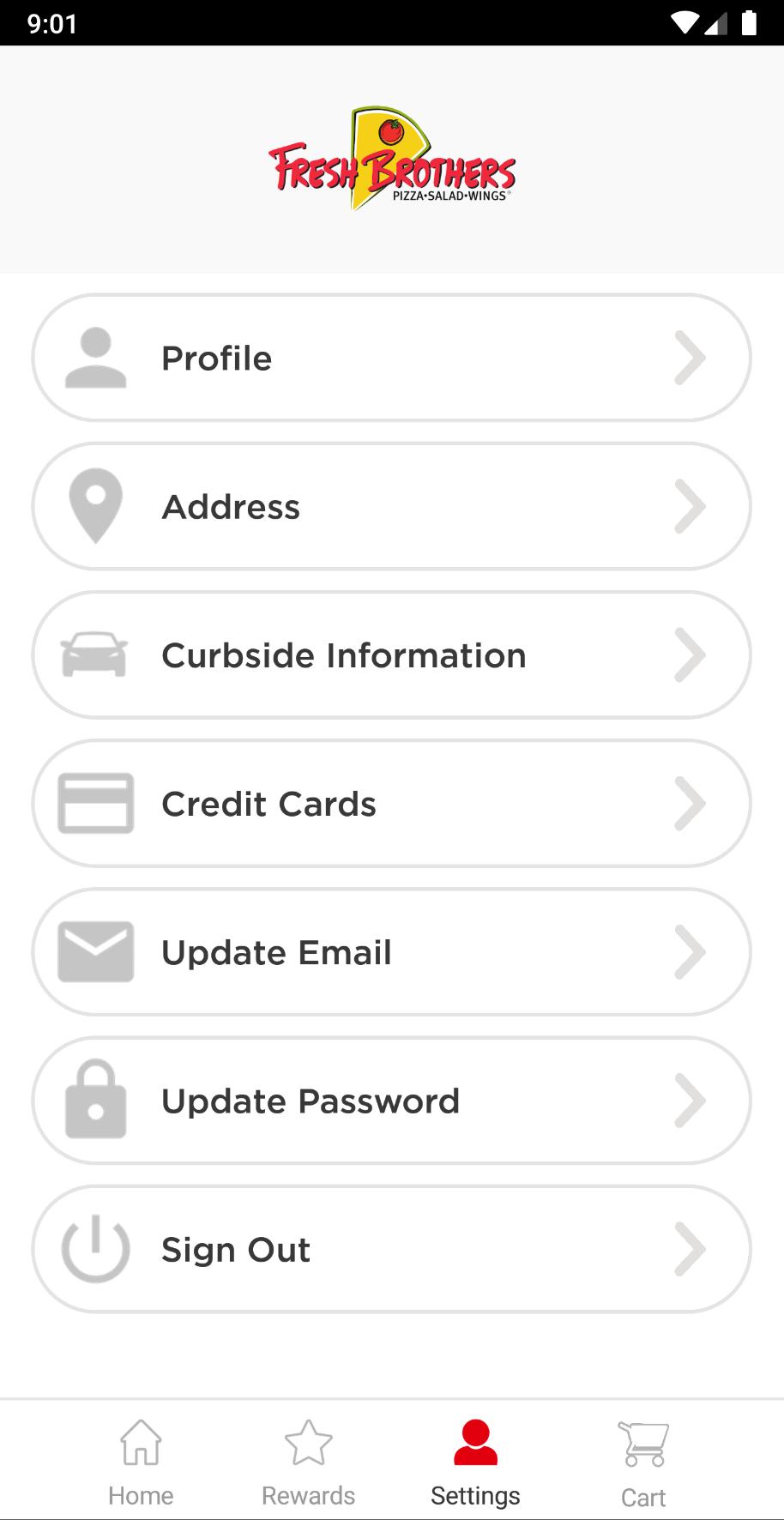Open the Update Email option
The image size is (784, 1520).
(x=391, y=952)
